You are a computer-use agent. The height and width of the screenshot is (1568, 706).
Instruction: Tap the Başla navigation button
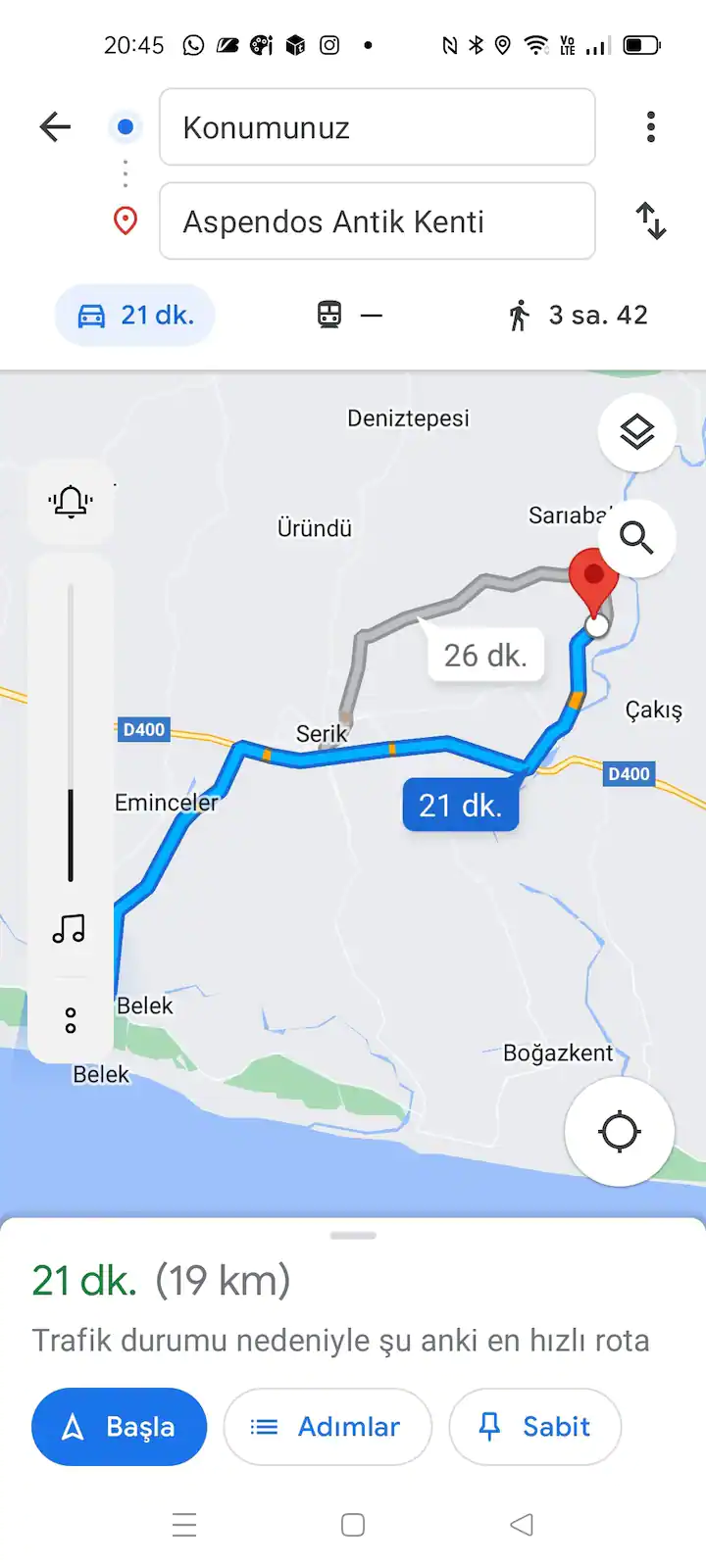click(x=120, y=1427)
